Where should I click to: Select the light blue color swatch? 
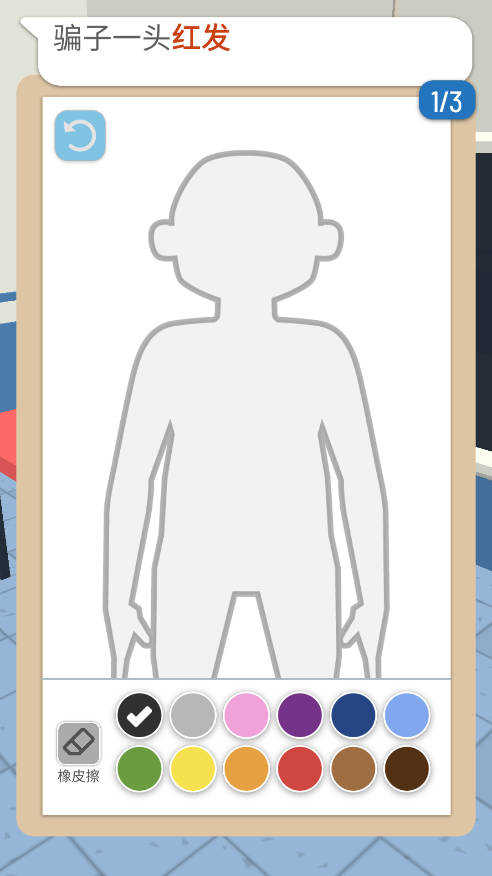(407, 715)
